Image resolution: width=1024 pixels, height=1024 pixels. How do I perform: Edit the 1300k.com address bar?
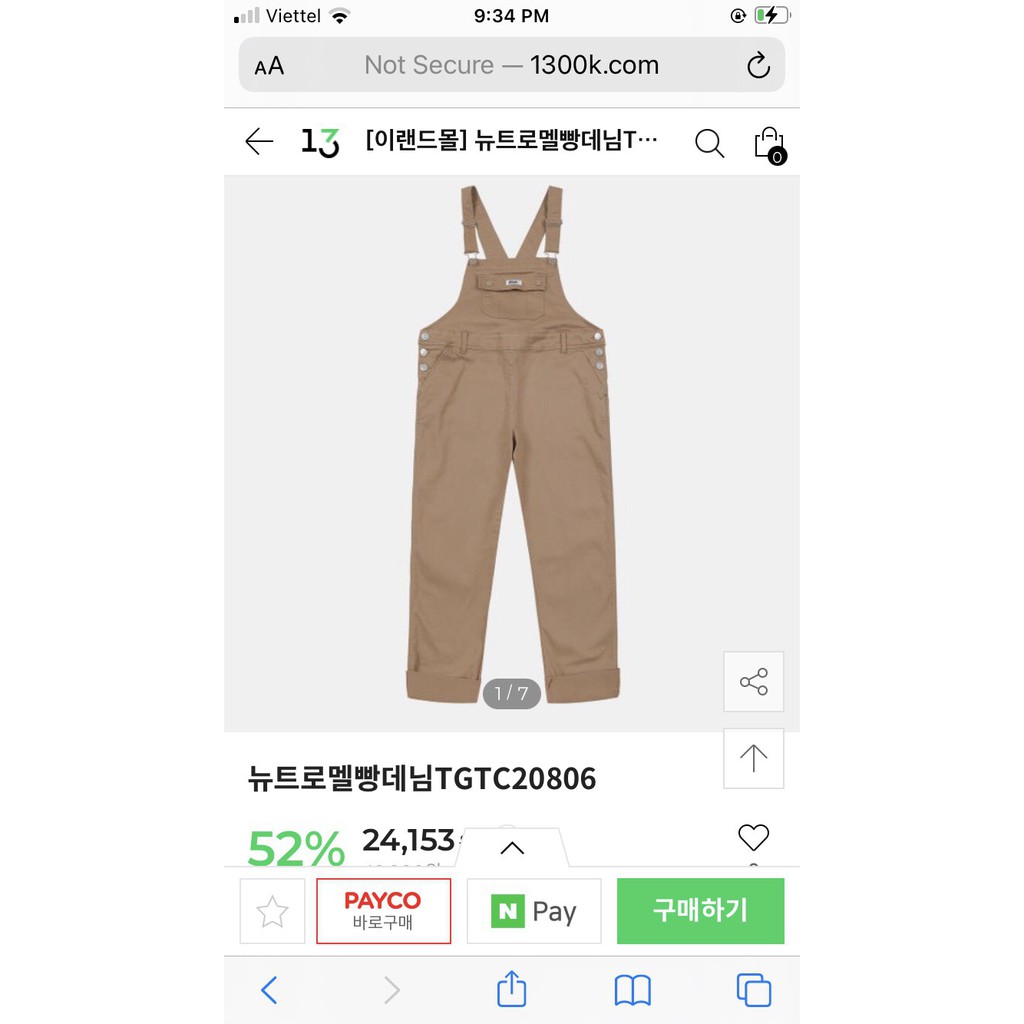click(511, 66)
